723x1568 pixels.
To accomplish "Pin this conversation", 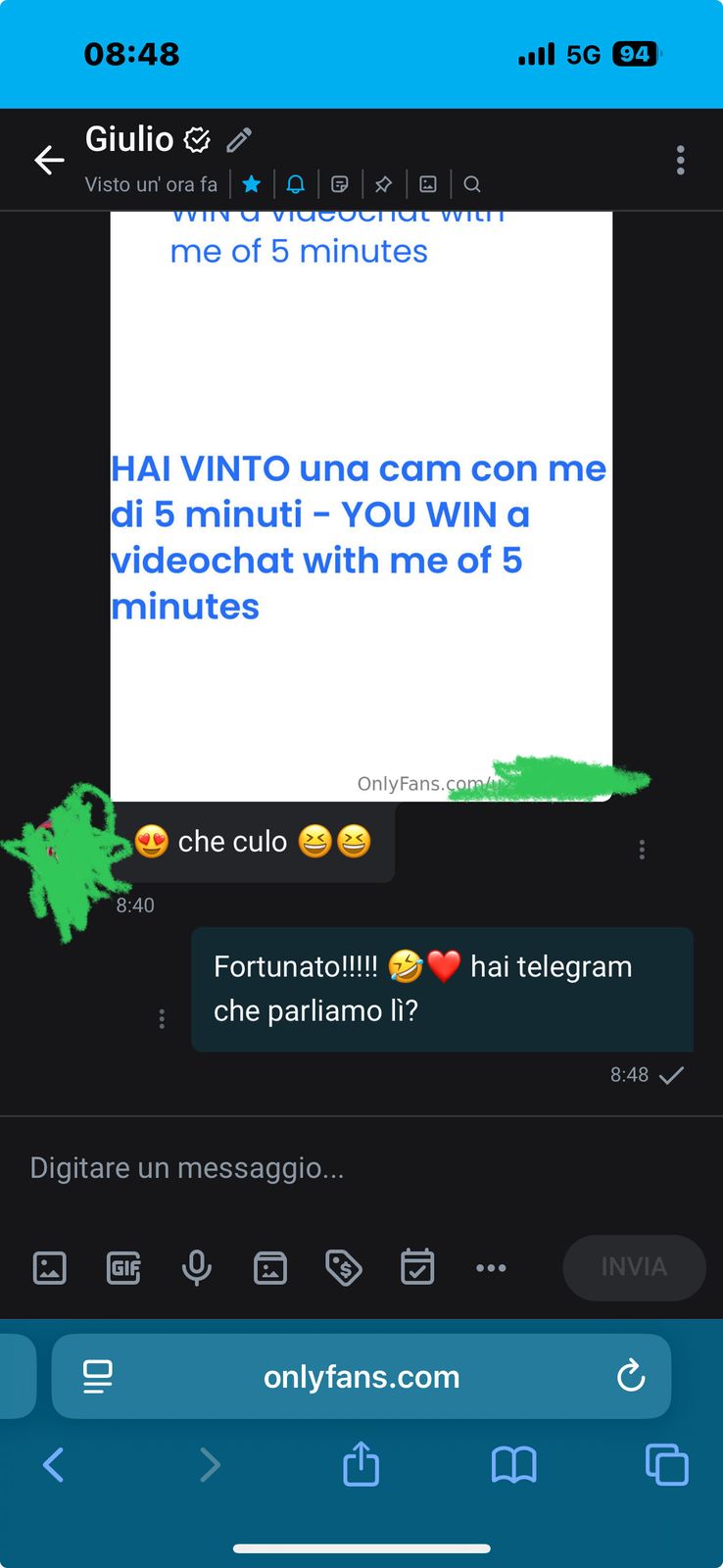I will (x=384, y=184).
